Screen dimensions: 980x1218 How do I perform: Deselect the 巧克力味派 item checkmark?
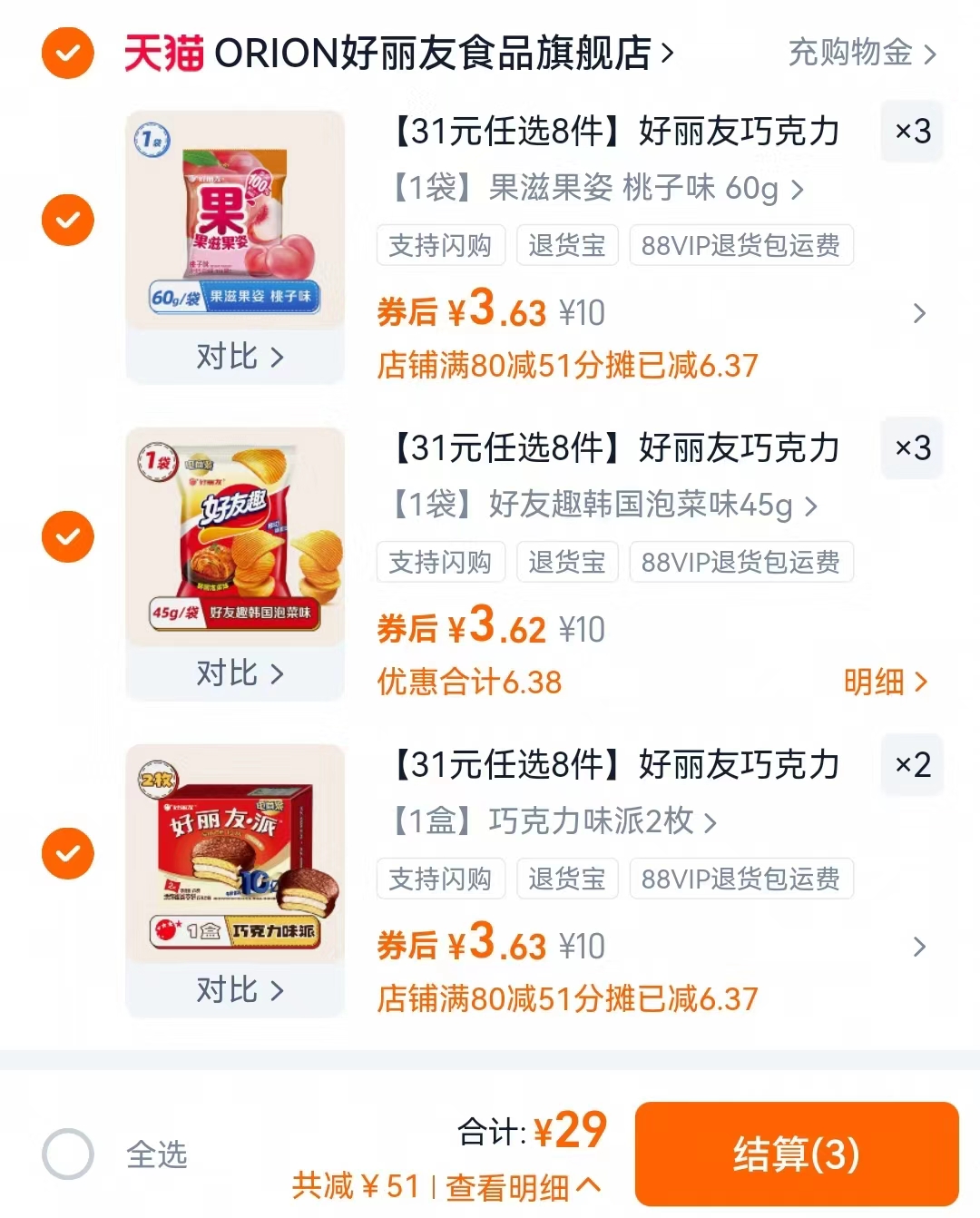click(x=67, y=853)
